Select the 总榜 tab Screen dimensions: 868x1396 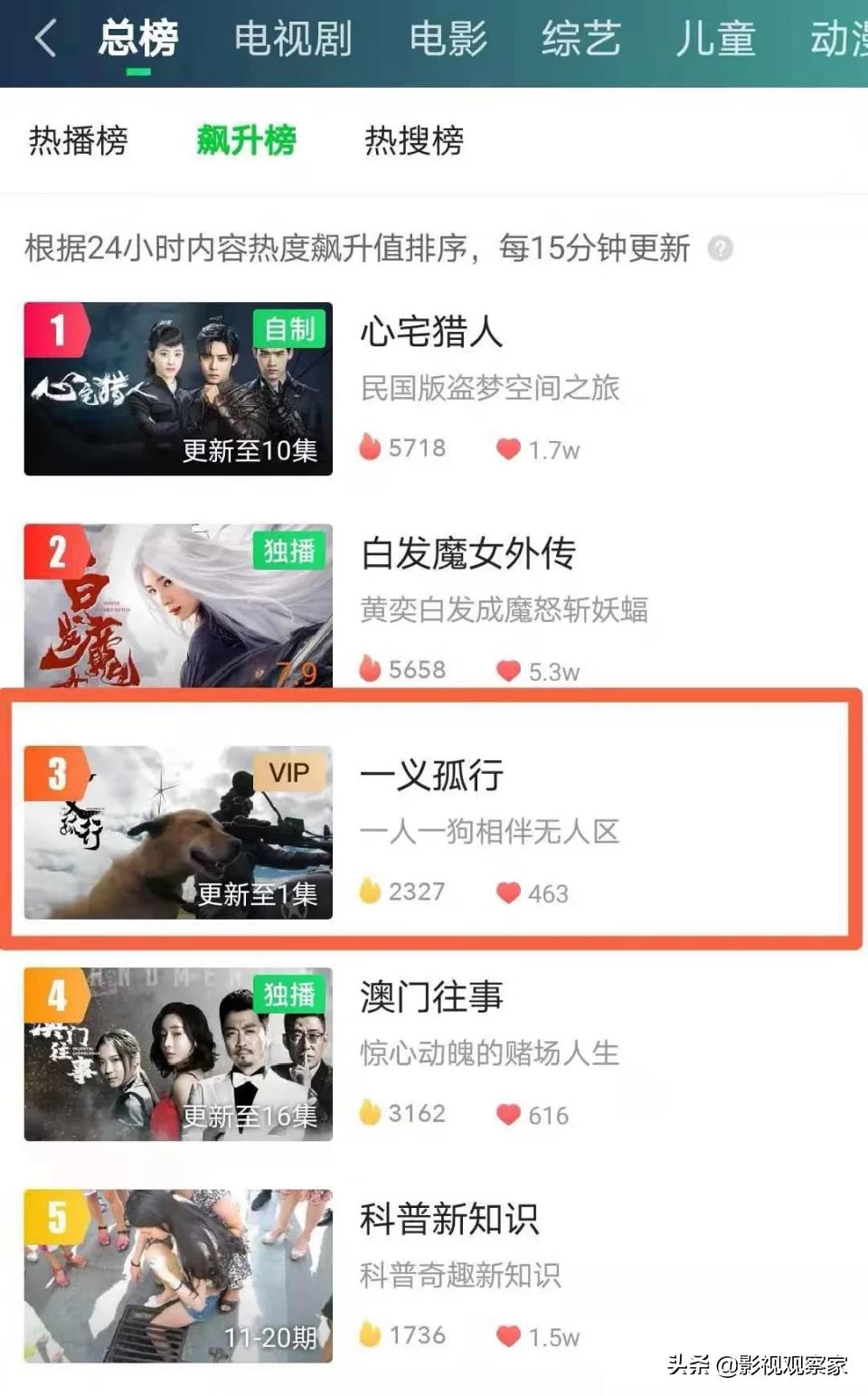(138, 39)
